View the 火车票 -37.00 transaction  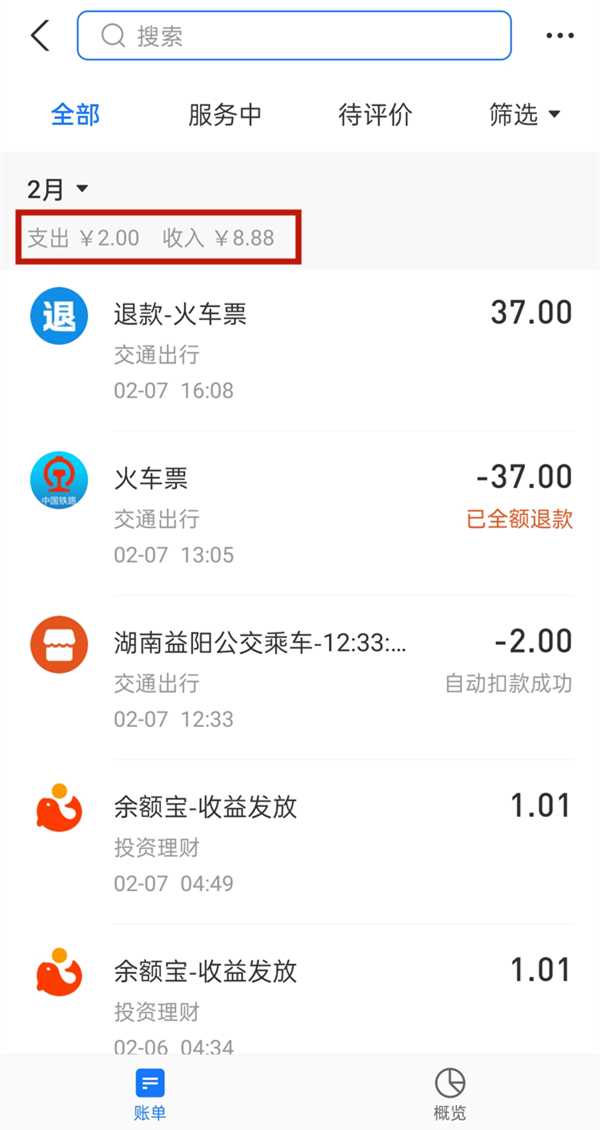[x=300, y=514]
